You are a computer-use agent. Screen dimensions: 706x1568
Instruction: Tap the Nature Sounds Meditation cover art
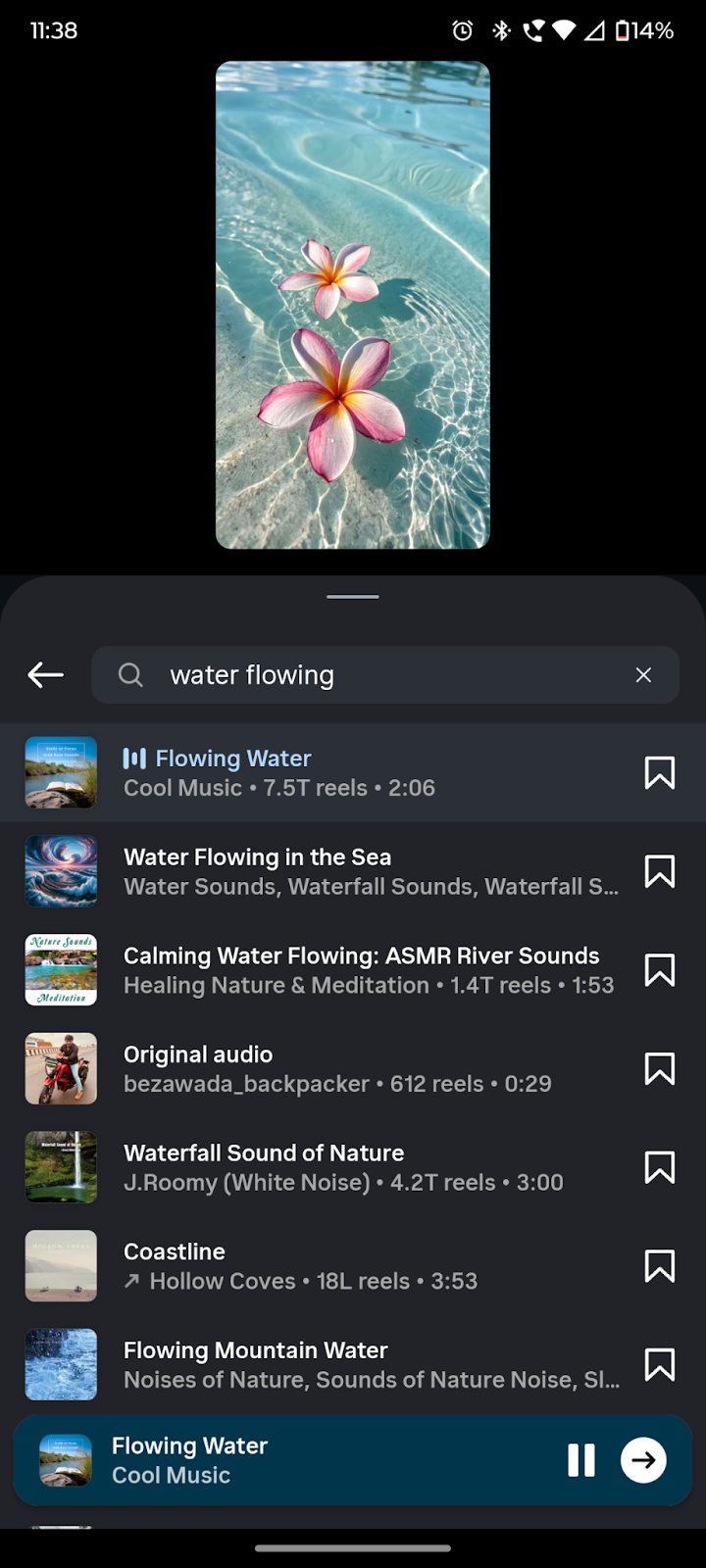pos(61,969)
